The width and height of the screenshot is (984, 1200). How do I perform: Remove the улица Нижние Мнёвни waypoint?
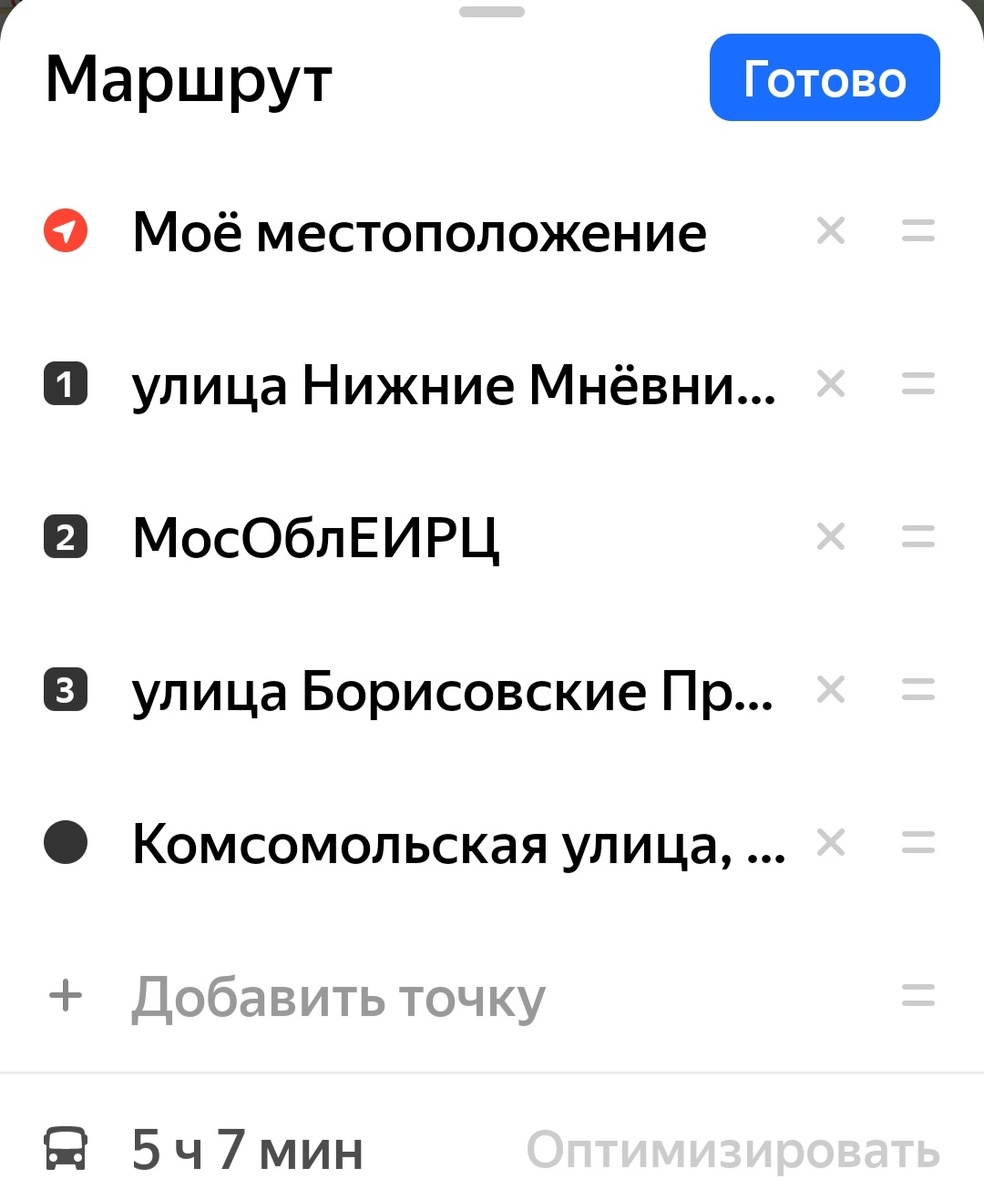pos(830,384)
